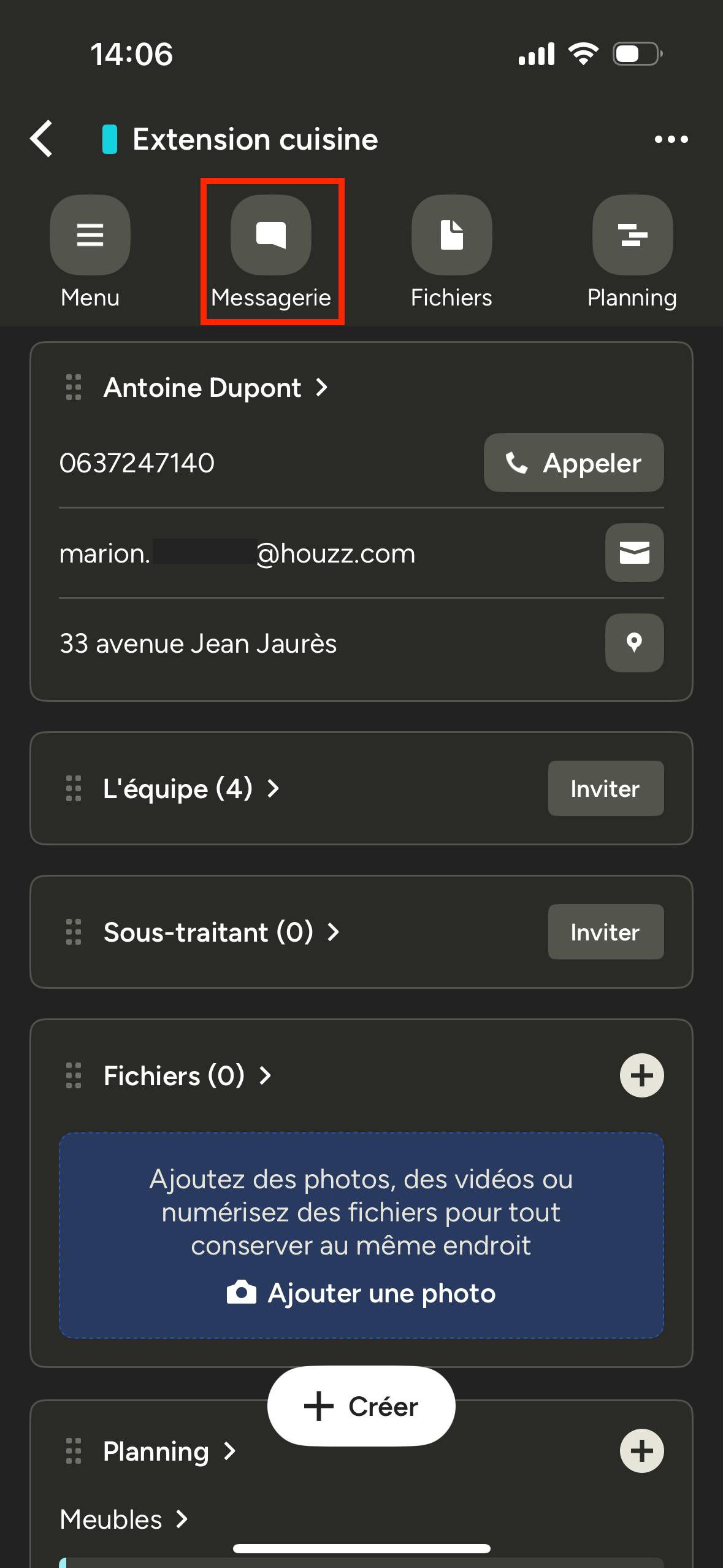Send an email via envelope icon
723x1568 pixels.
pos(634,553)
